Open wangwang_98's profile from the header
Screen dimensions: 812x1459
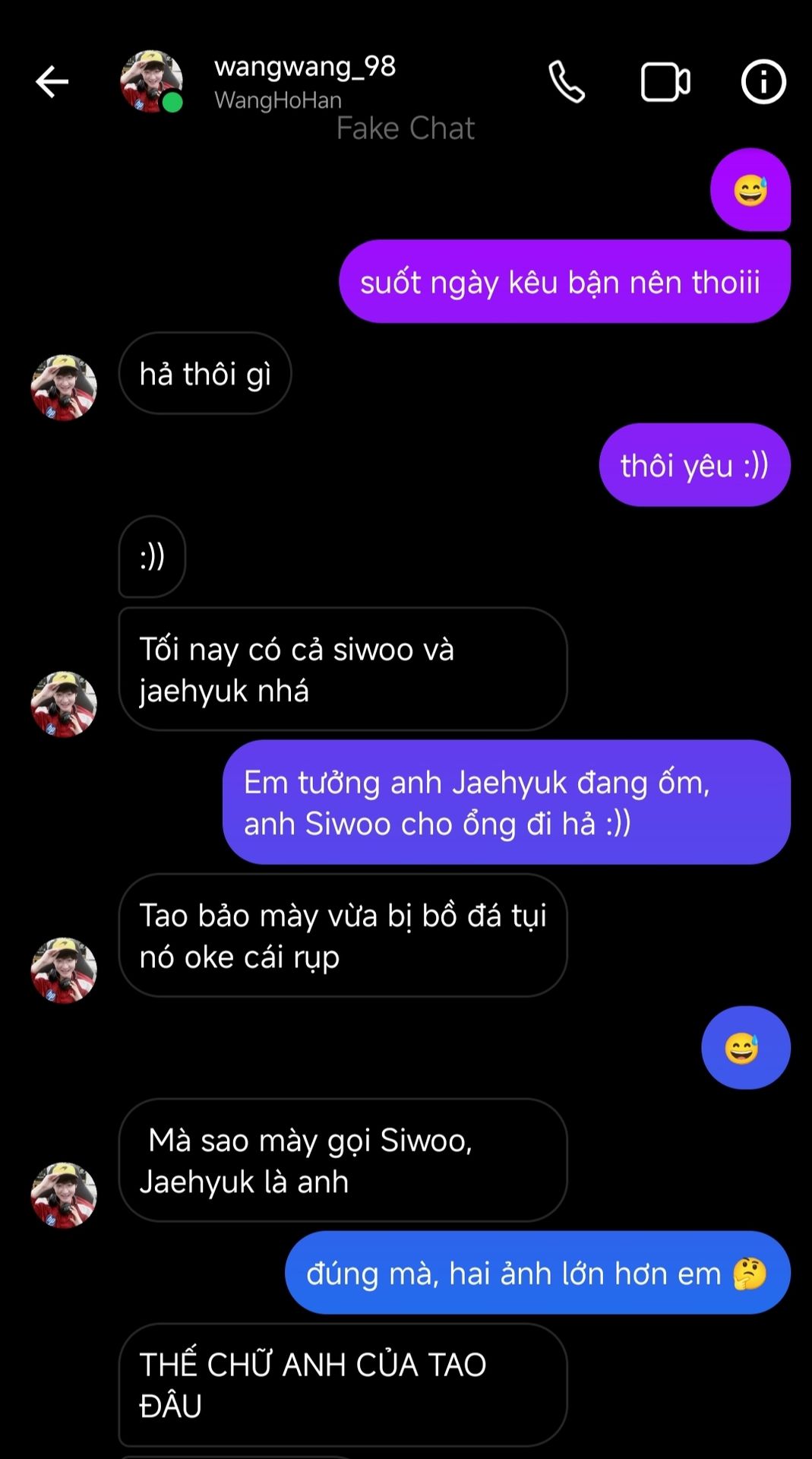304,81
